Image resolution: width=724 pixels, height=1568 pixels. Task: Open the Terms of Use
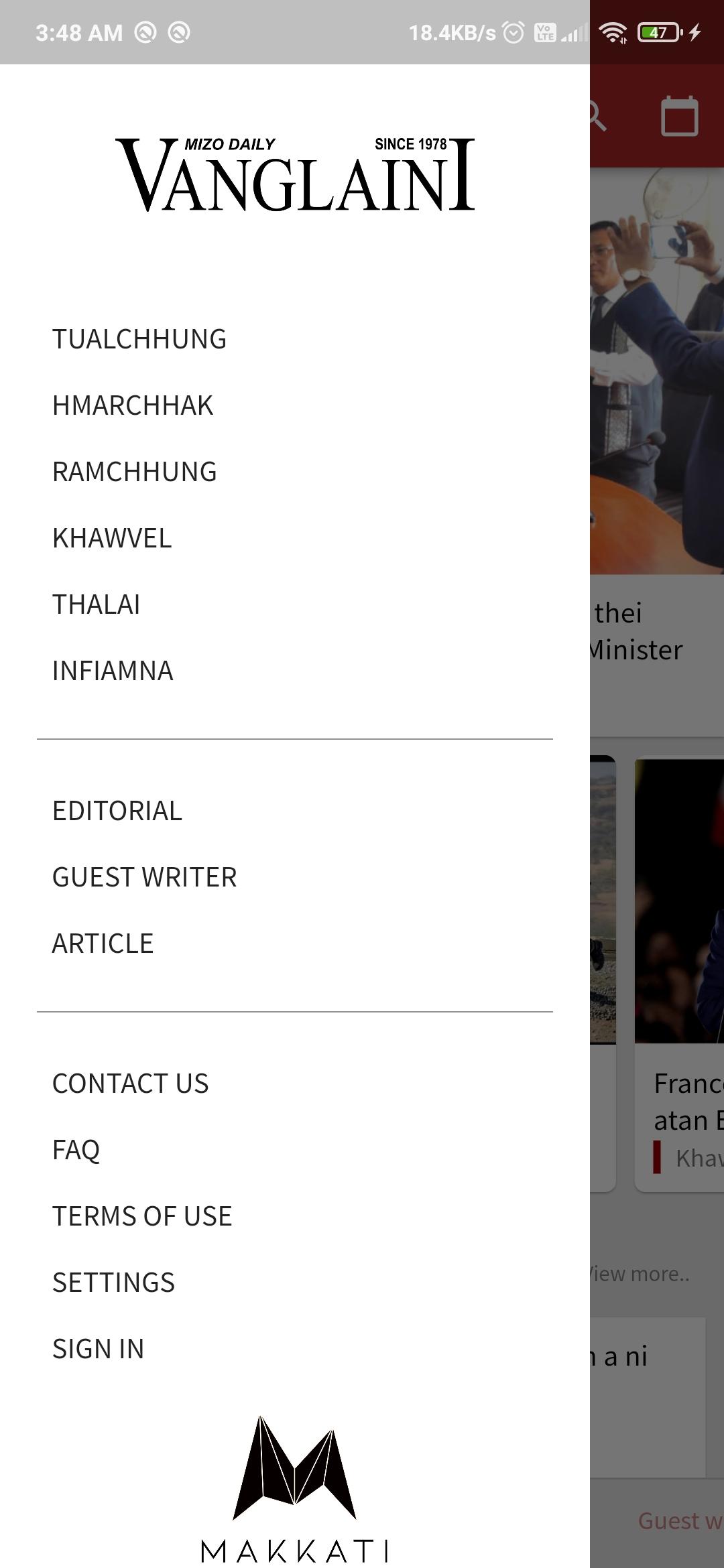coord(142,1216)
